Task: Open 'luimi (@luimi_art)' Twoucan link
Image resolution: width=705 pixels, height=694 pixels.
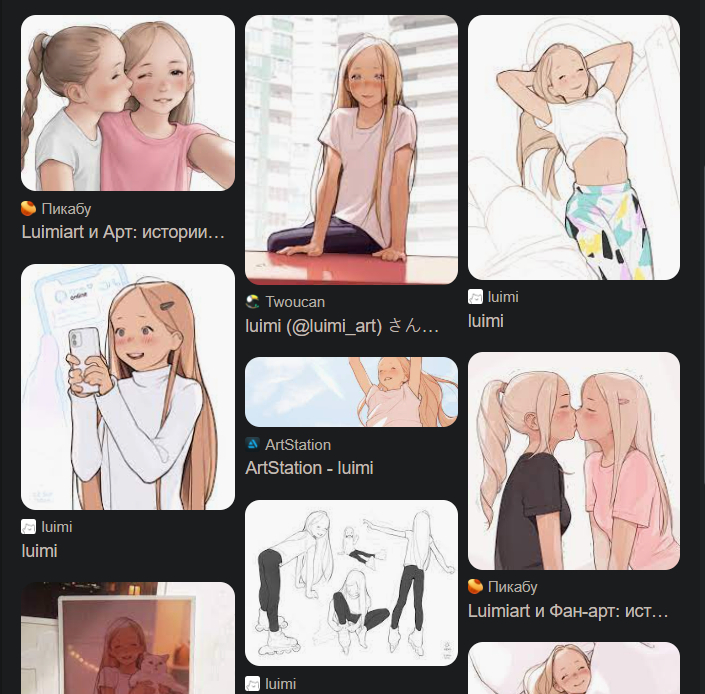Action: (x=342, y=325)
